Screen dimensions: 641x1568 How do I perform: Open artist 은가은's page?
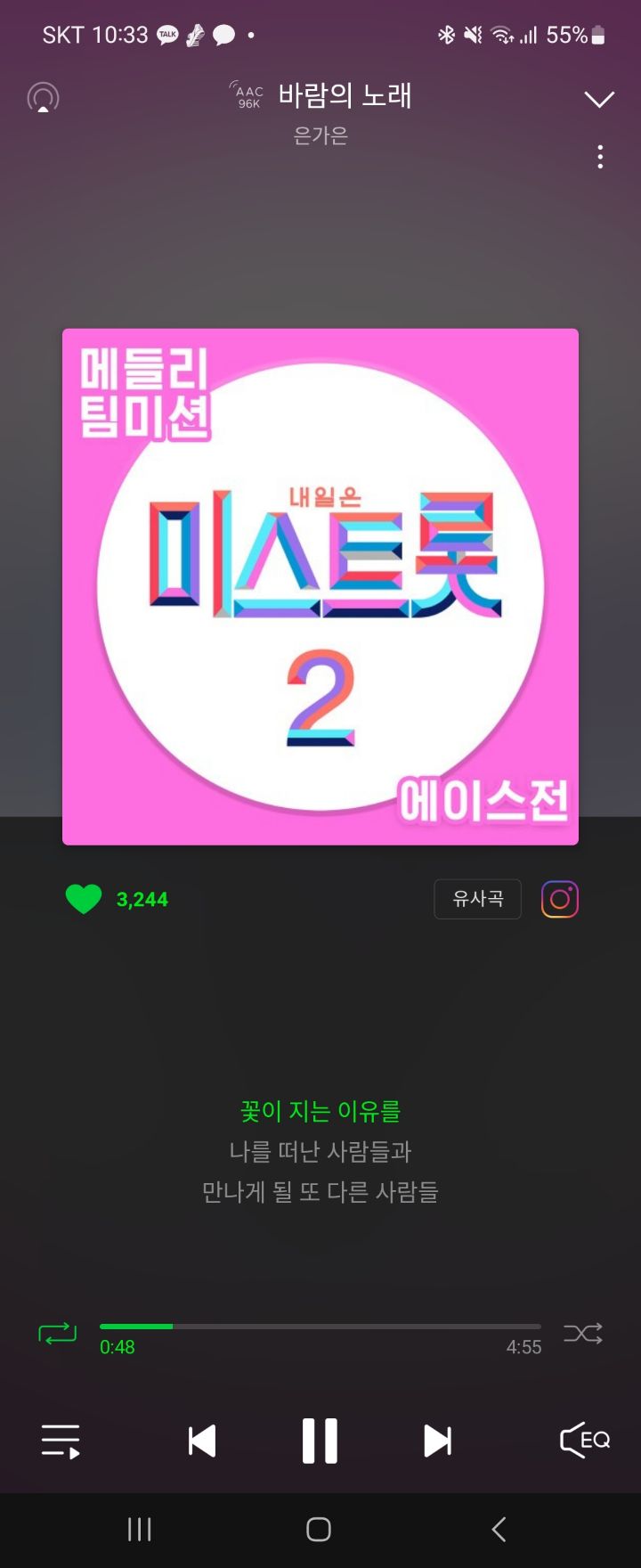click(320, 135)
